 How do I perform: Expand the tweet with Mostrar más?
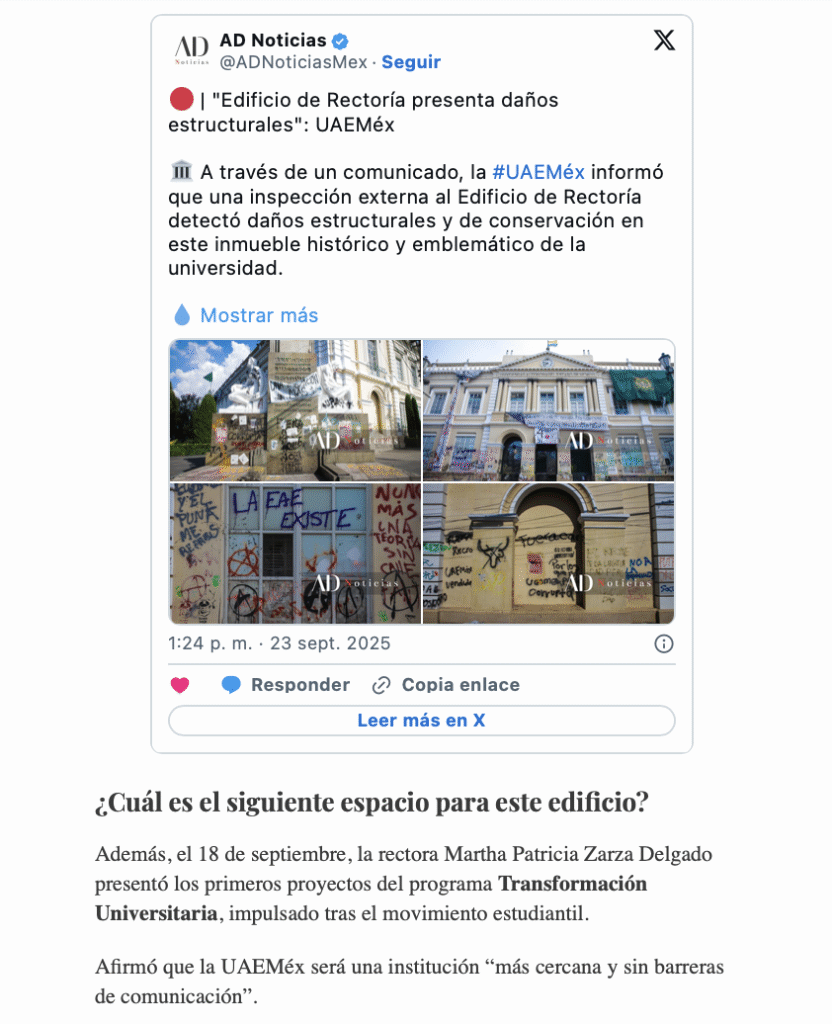click(x=259, y=315)
